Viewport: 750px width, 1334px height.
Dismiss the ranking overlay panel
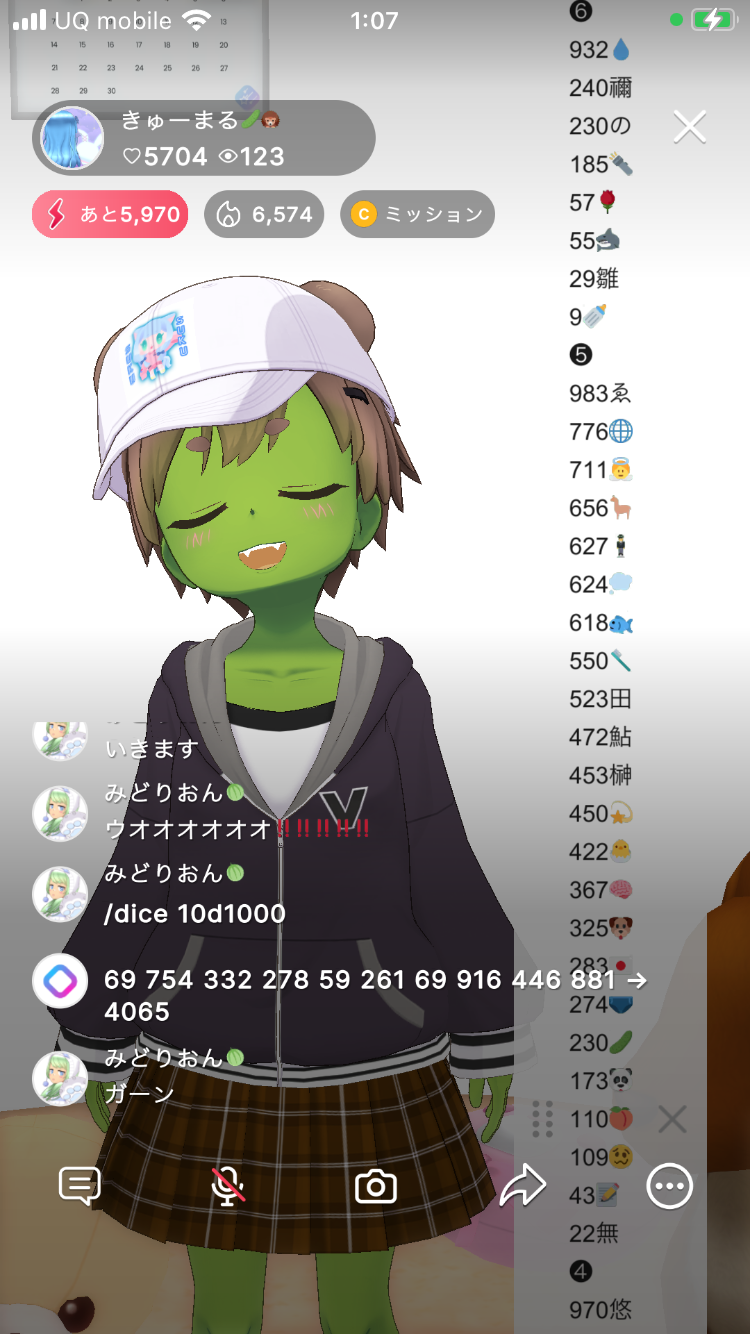[x=672, y=1119]
